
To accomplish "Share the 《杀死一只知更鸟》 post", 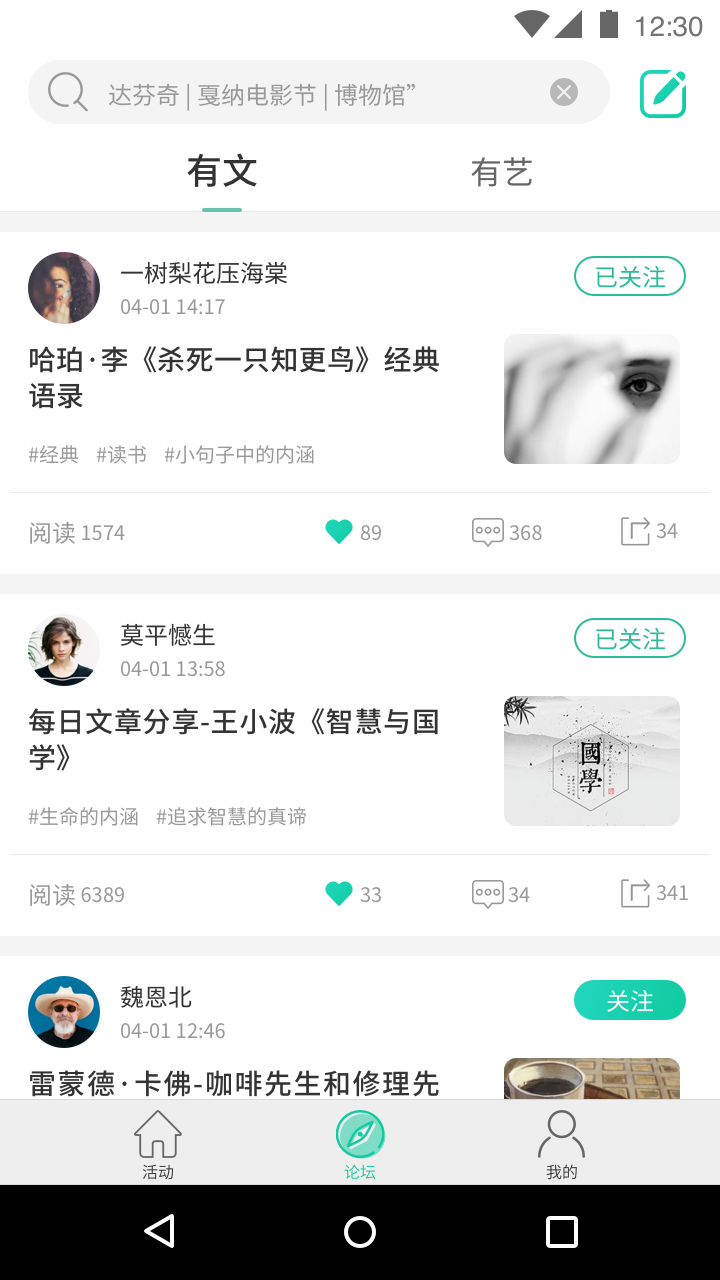I will coord(636,531).
